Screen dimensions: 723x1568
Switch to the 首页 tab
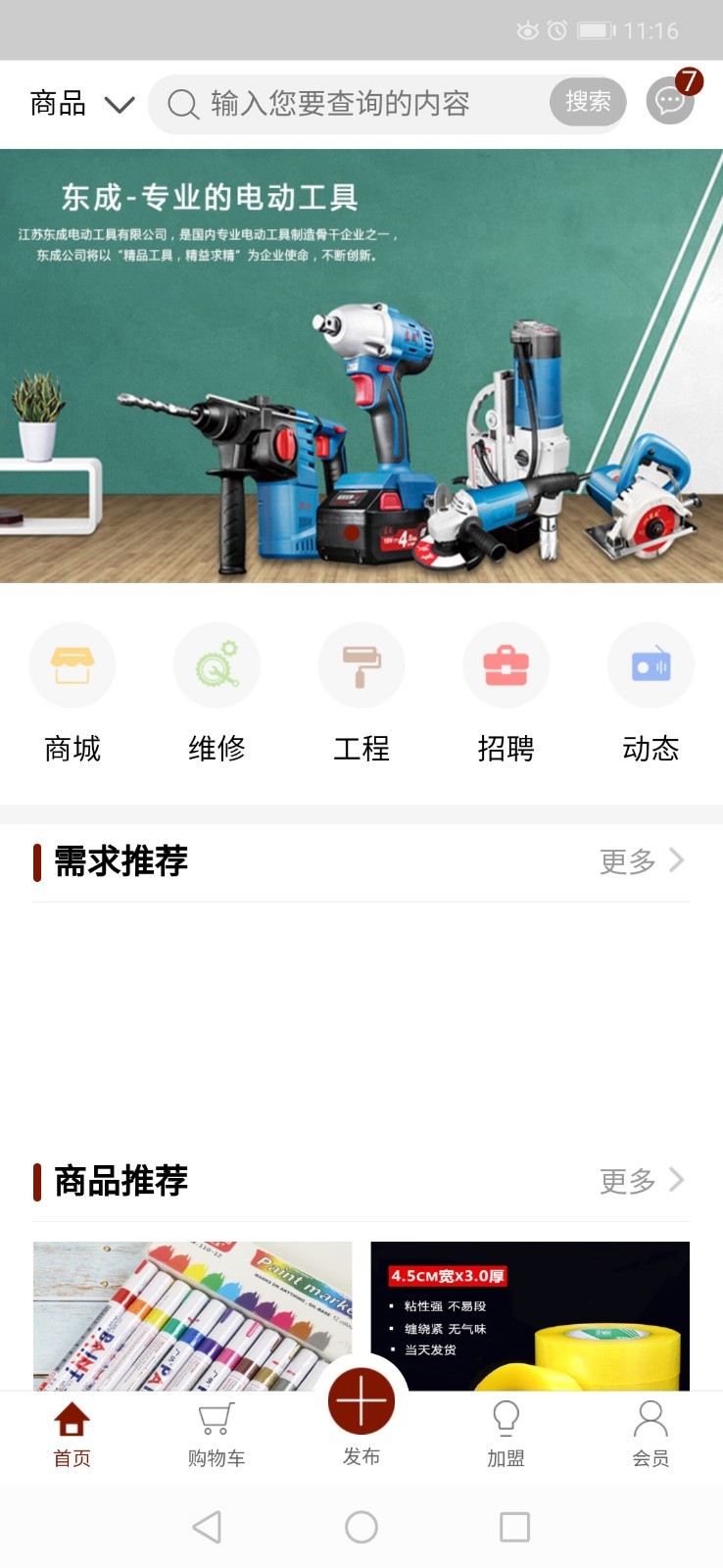pos(72,1434)
